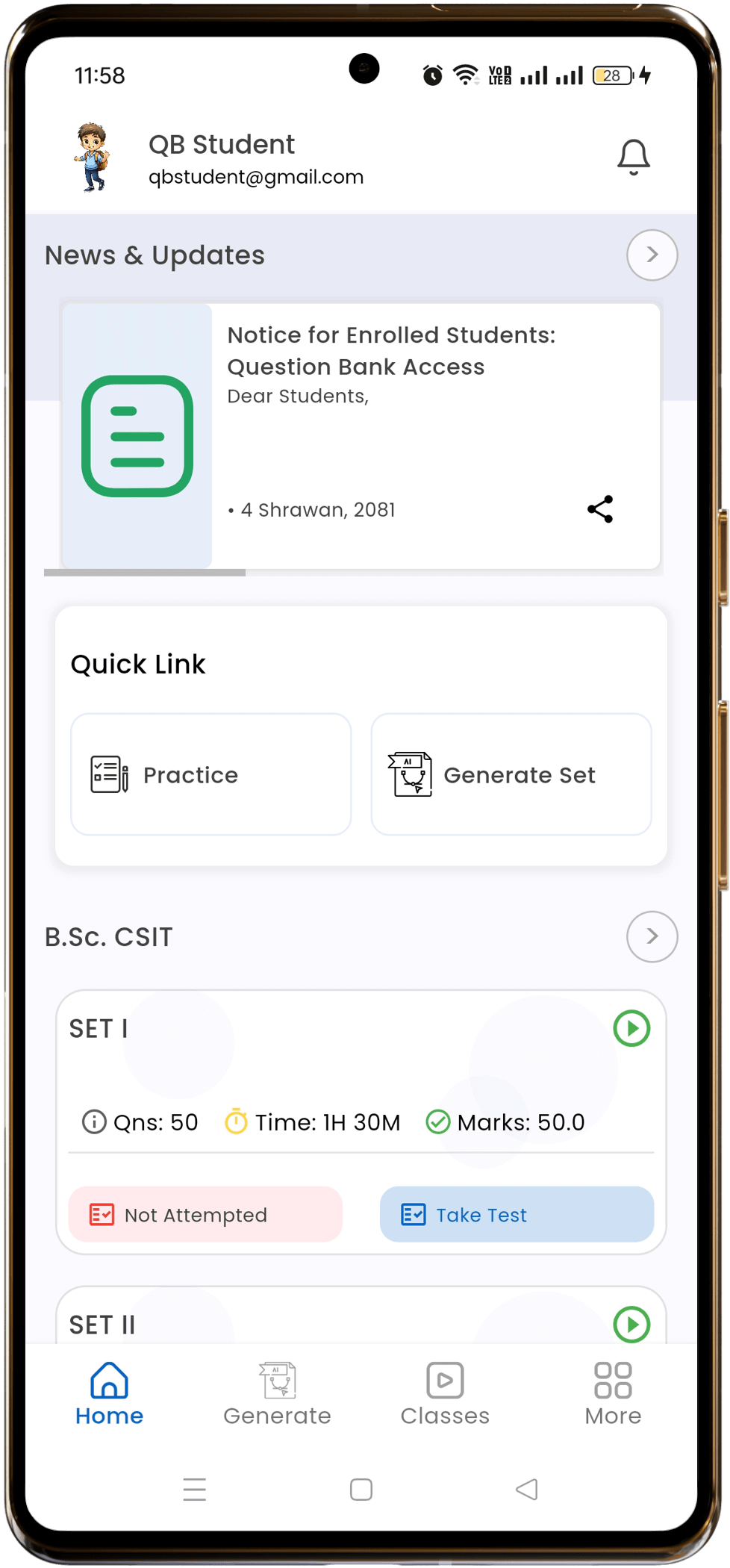This screenshot has width=730, height=1568.
Task: Start SET I with the play icon
Action: [631, 1028]
